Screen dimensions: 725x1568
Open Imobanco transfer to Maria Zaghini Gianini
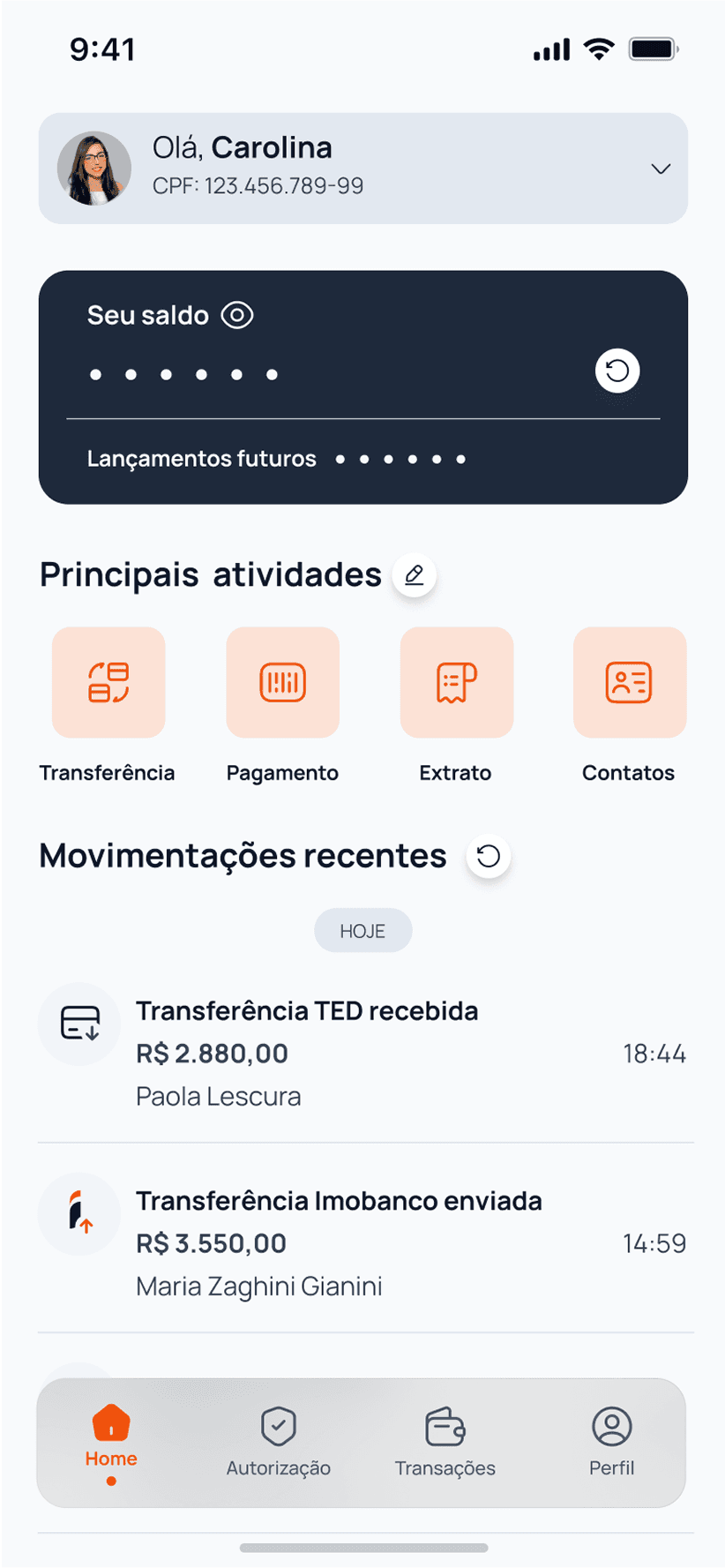coord(362,1243)
